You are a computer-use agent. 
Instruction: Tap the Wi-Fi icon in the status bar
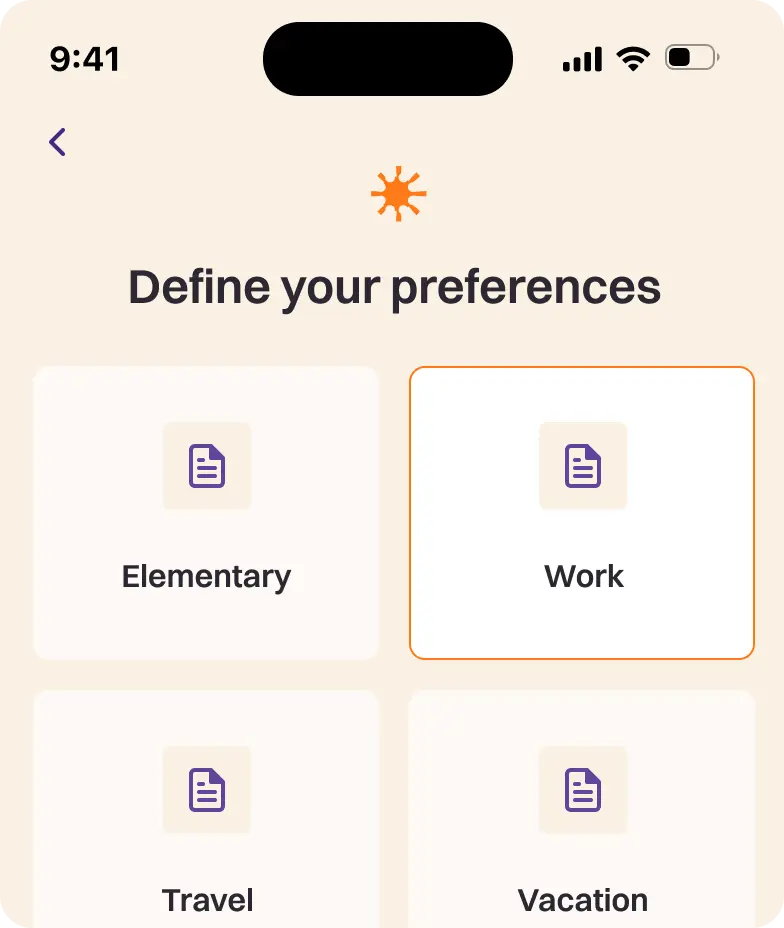coord(633,58)
